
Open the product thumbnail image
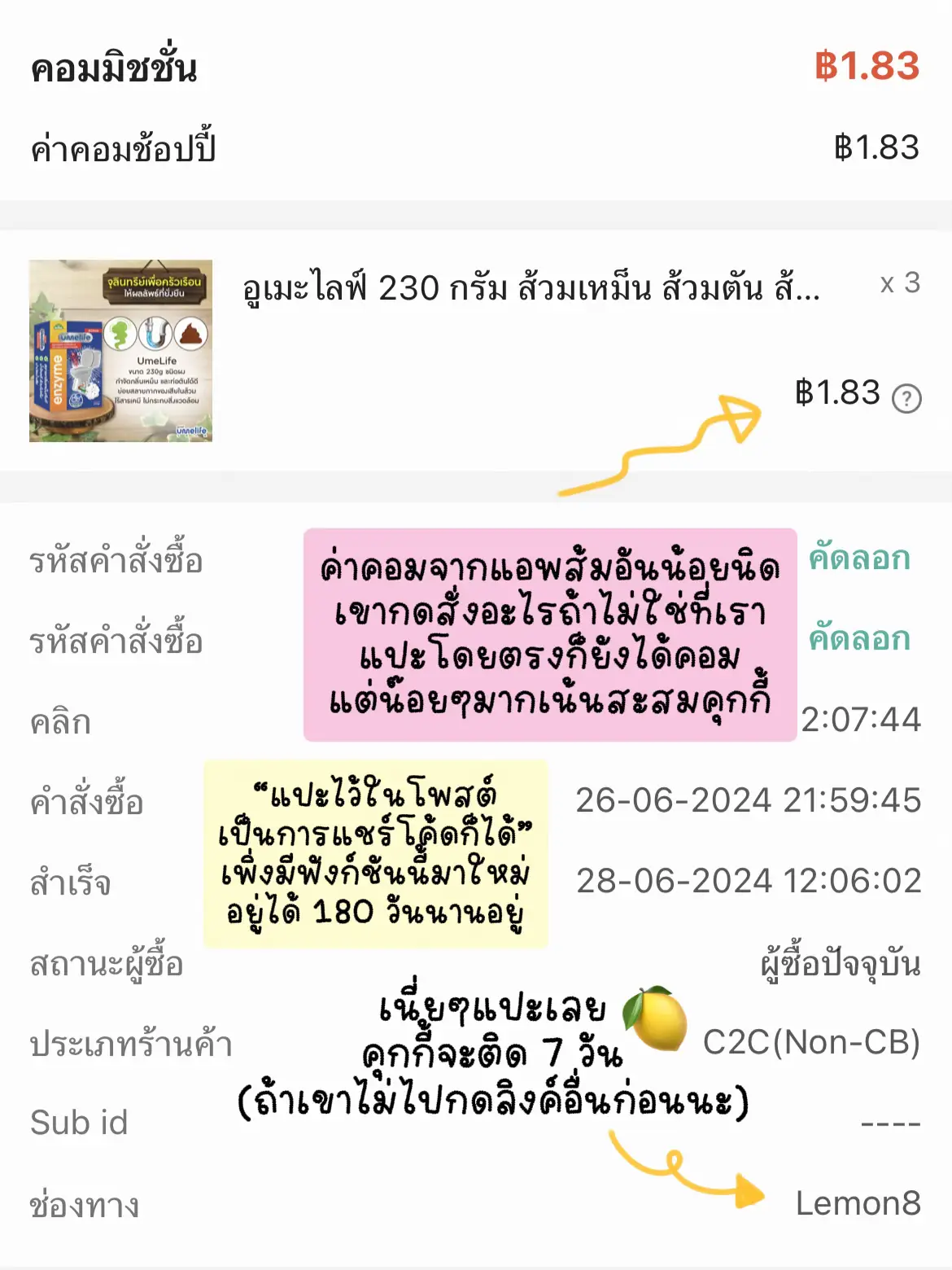[124, 354]
